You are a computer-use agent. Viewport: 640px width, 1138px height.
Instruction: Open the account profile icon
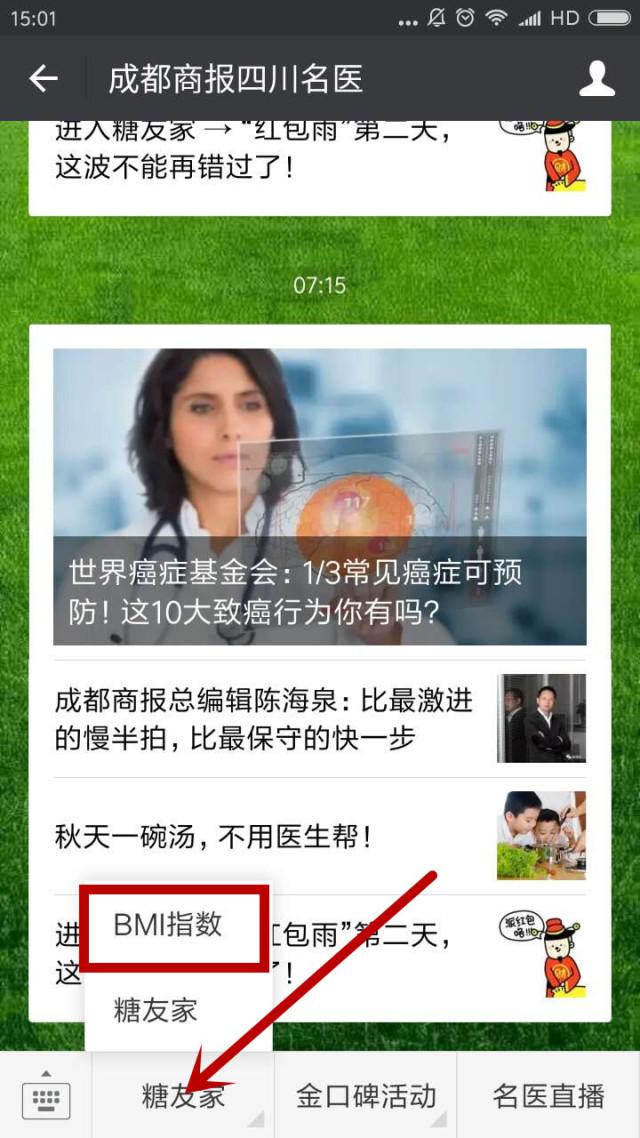(x=596, y=78)
